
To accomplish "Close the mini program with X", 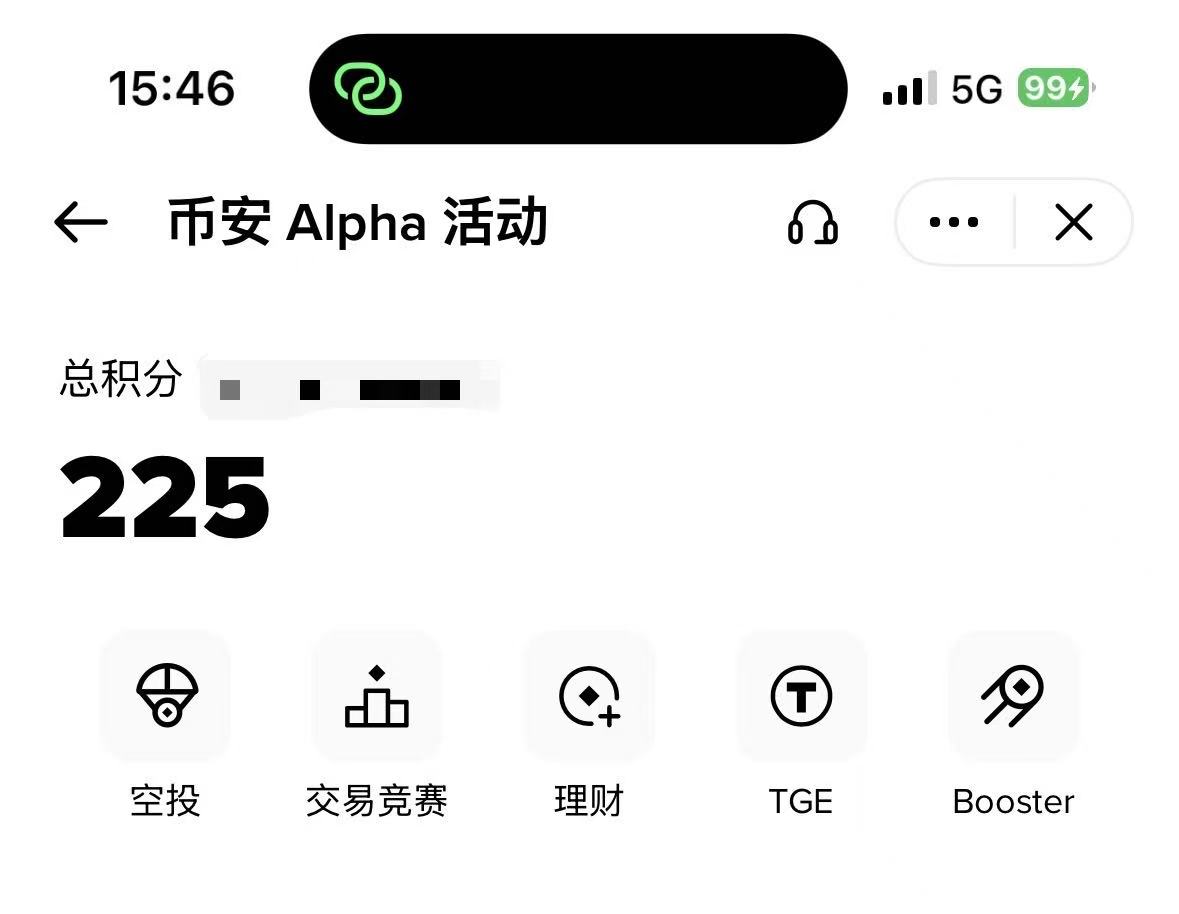I will (1074, 222).
